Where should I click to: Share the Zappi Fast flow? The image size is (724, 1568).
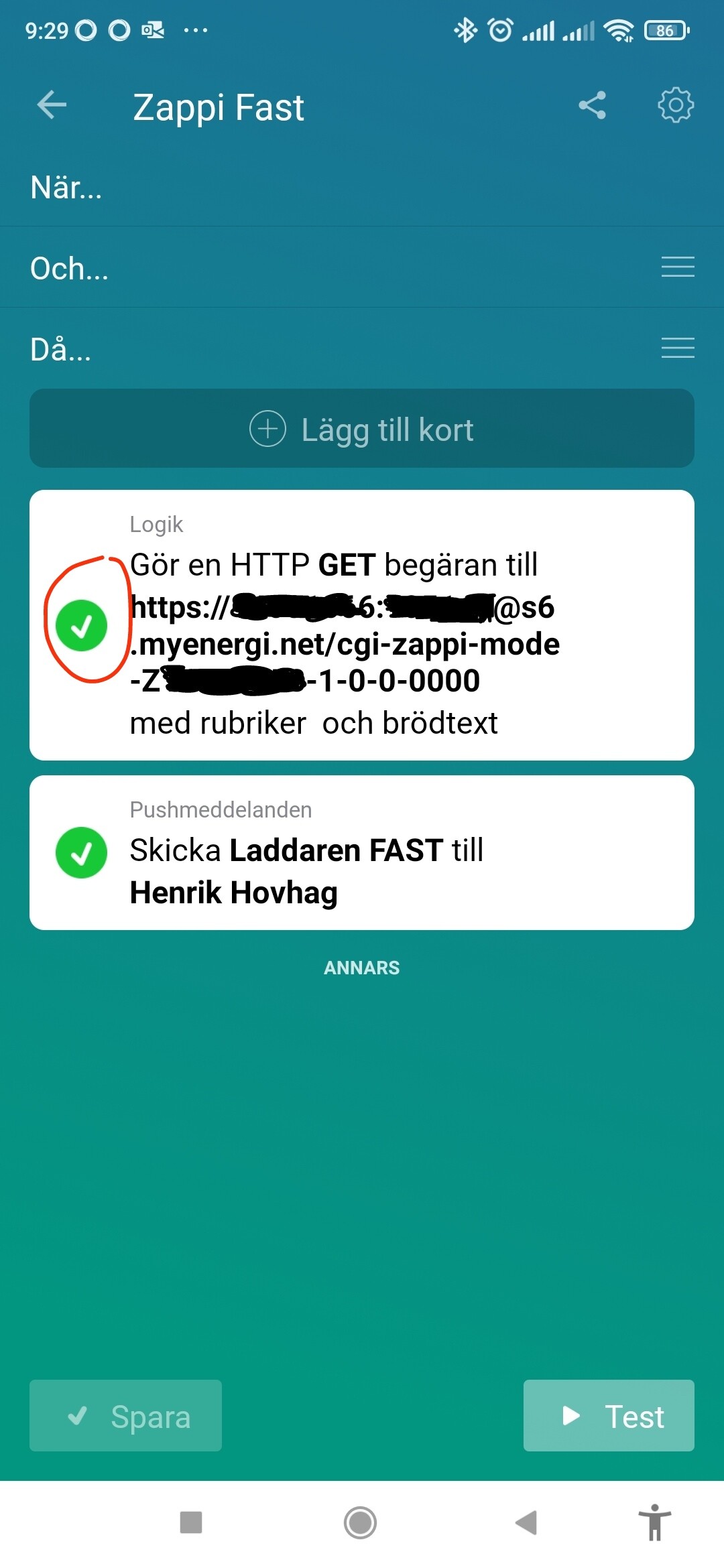click(x=592, y=105)
